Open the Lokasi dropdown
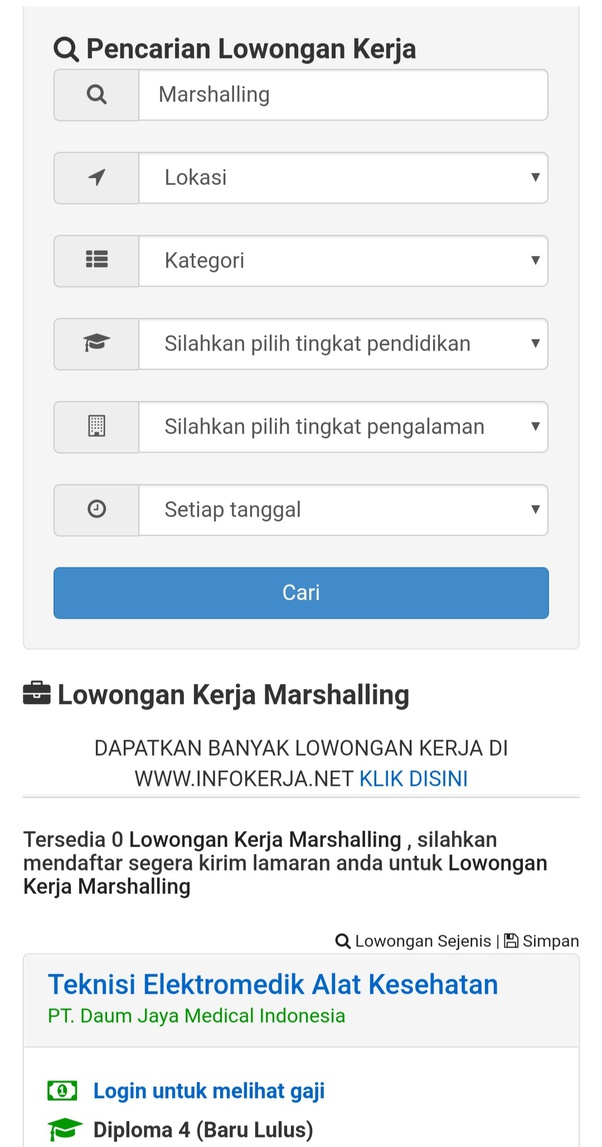 point(343,178)
